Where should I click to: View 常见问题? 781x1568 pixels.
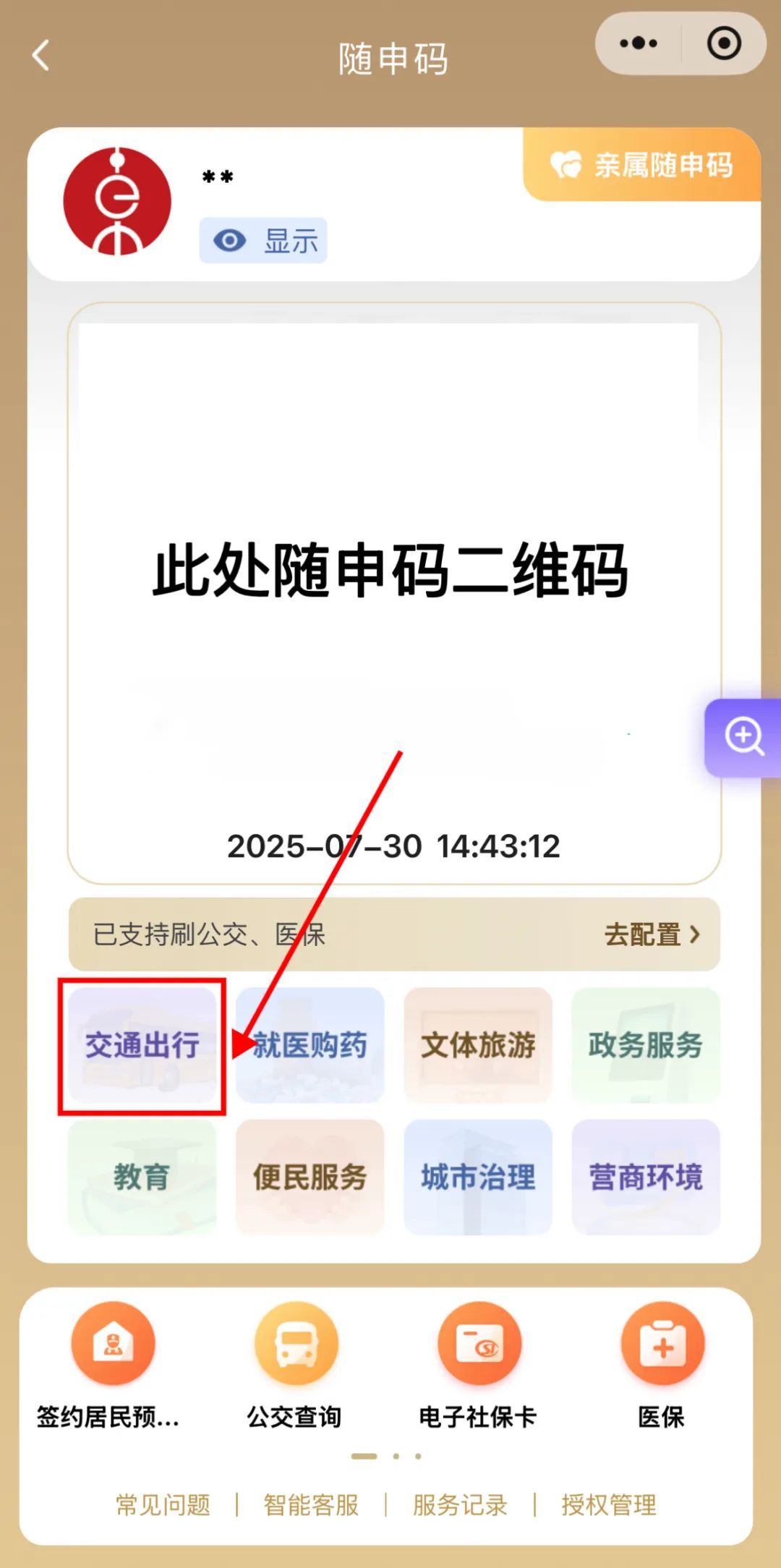163,1505
